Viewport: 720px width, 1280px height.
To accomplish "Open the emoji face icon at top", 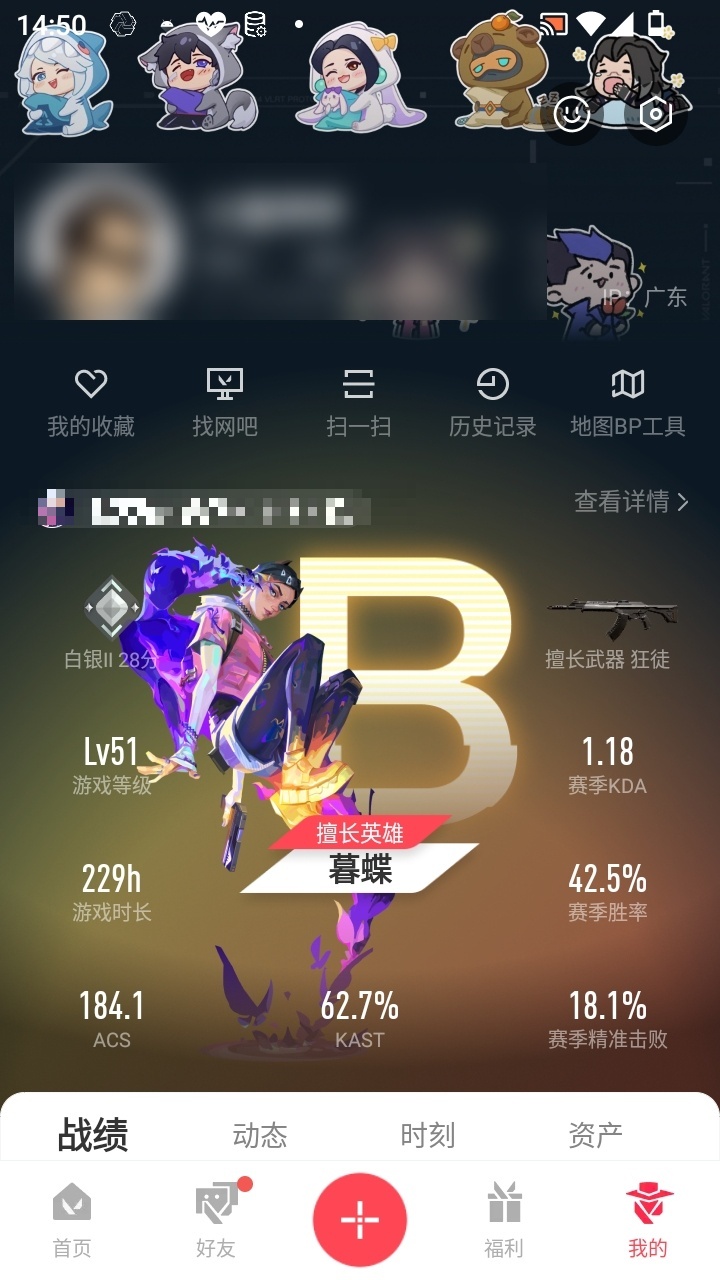I will tap(572, 114).
